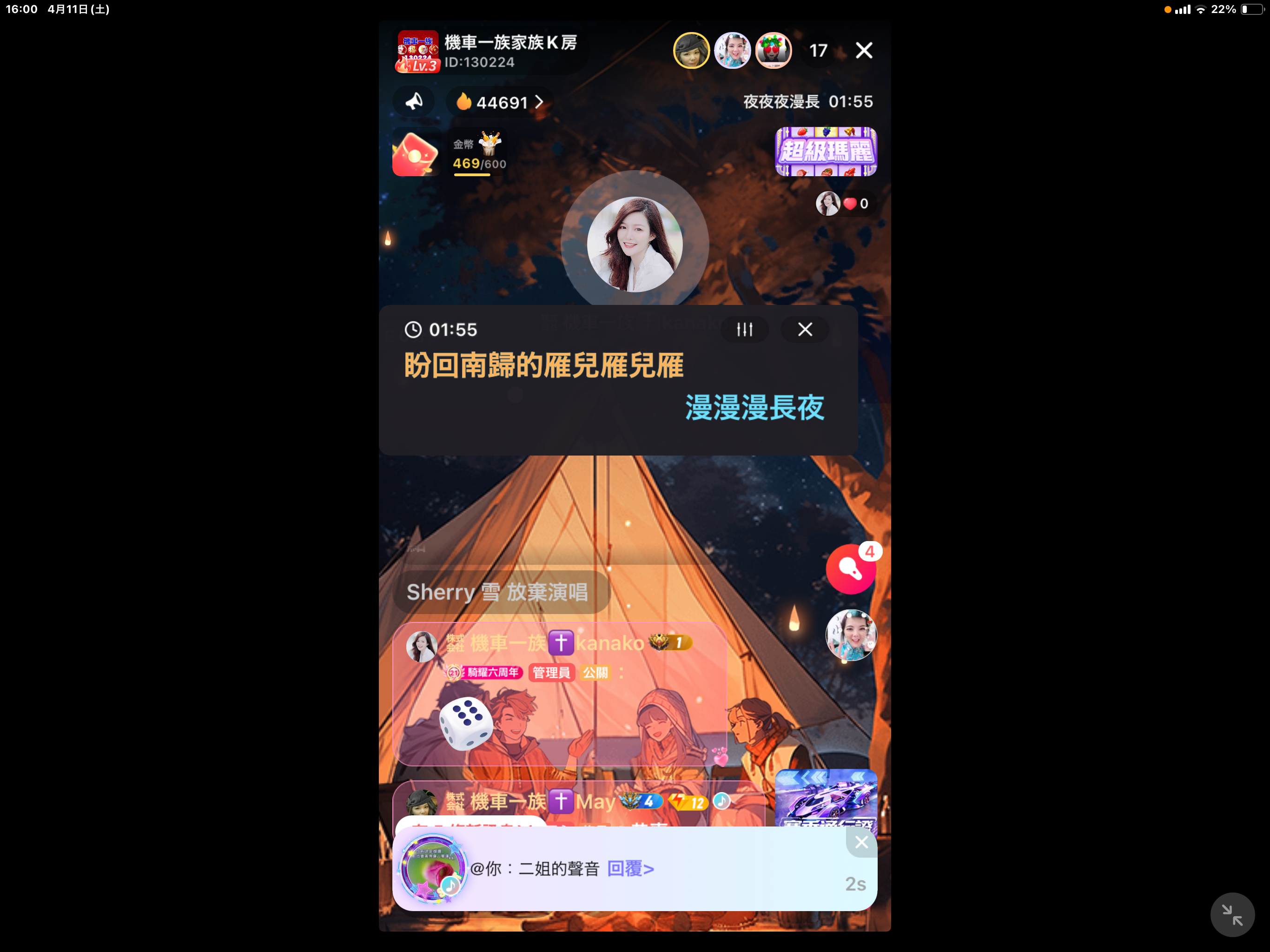1270x952 pixels.
Task: Open the online viewer count 17
Action: (818, 51)
